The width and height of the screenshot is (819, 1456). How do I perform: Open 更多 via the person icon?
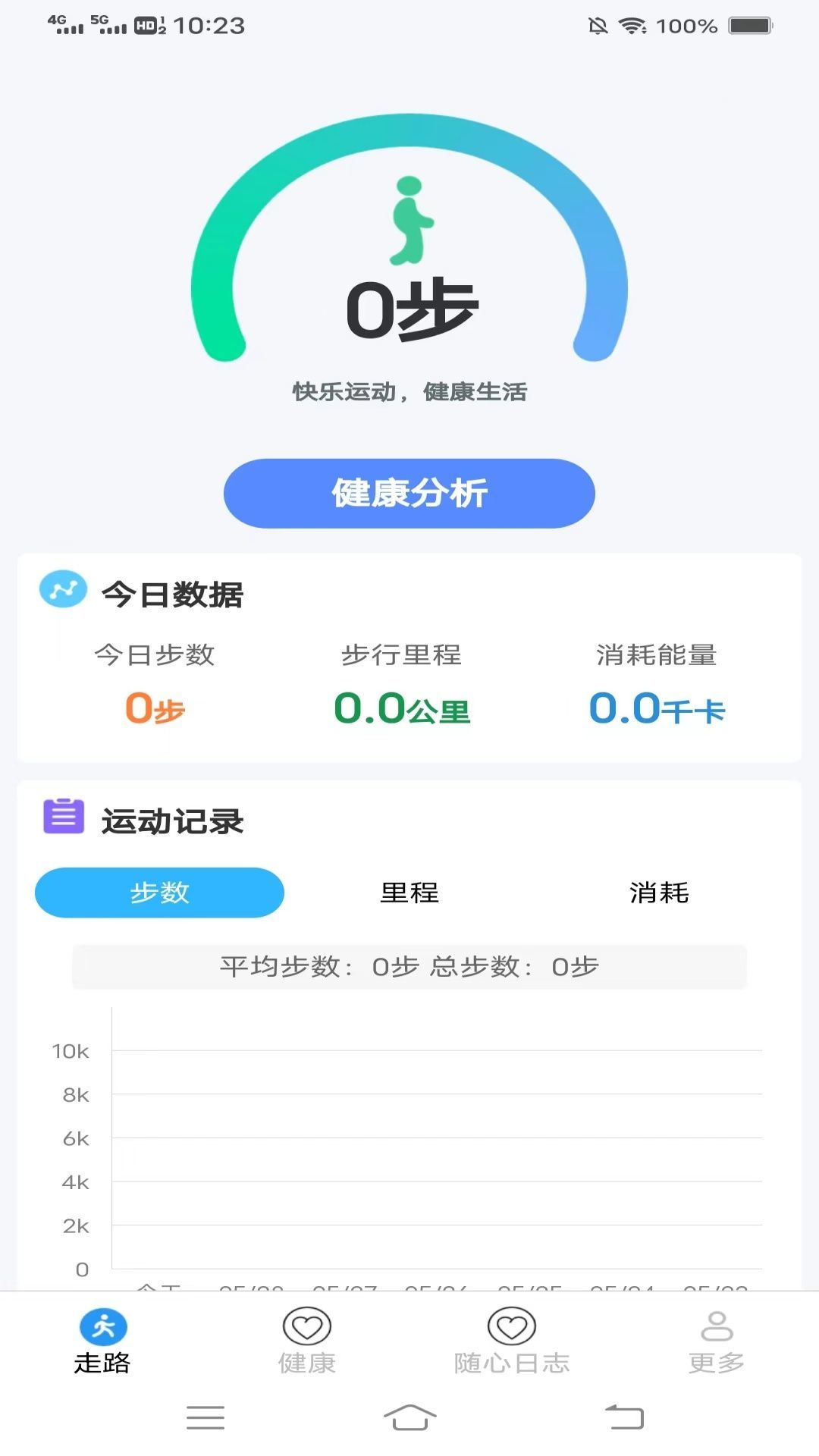pos(716,1323)
